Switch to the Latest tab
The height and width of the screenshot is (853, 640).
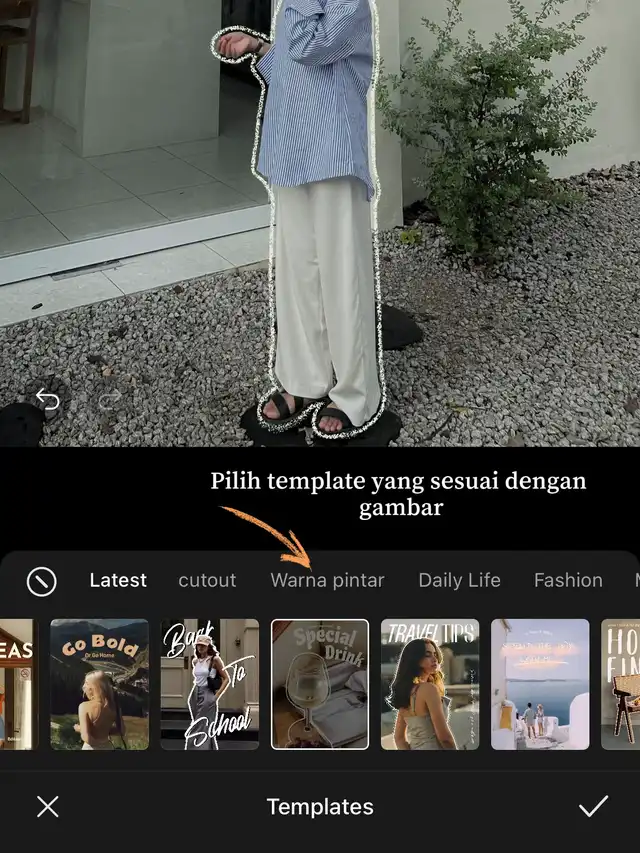[x=118, y=580]
